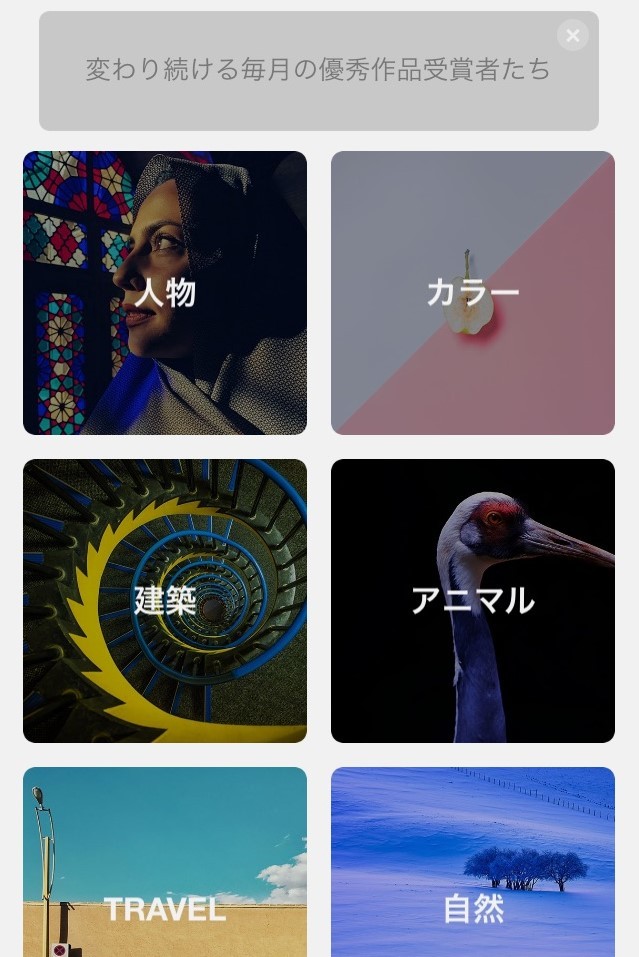View the アニマル category
Viewport: 639px width, 957px height.
click(473, 600)
